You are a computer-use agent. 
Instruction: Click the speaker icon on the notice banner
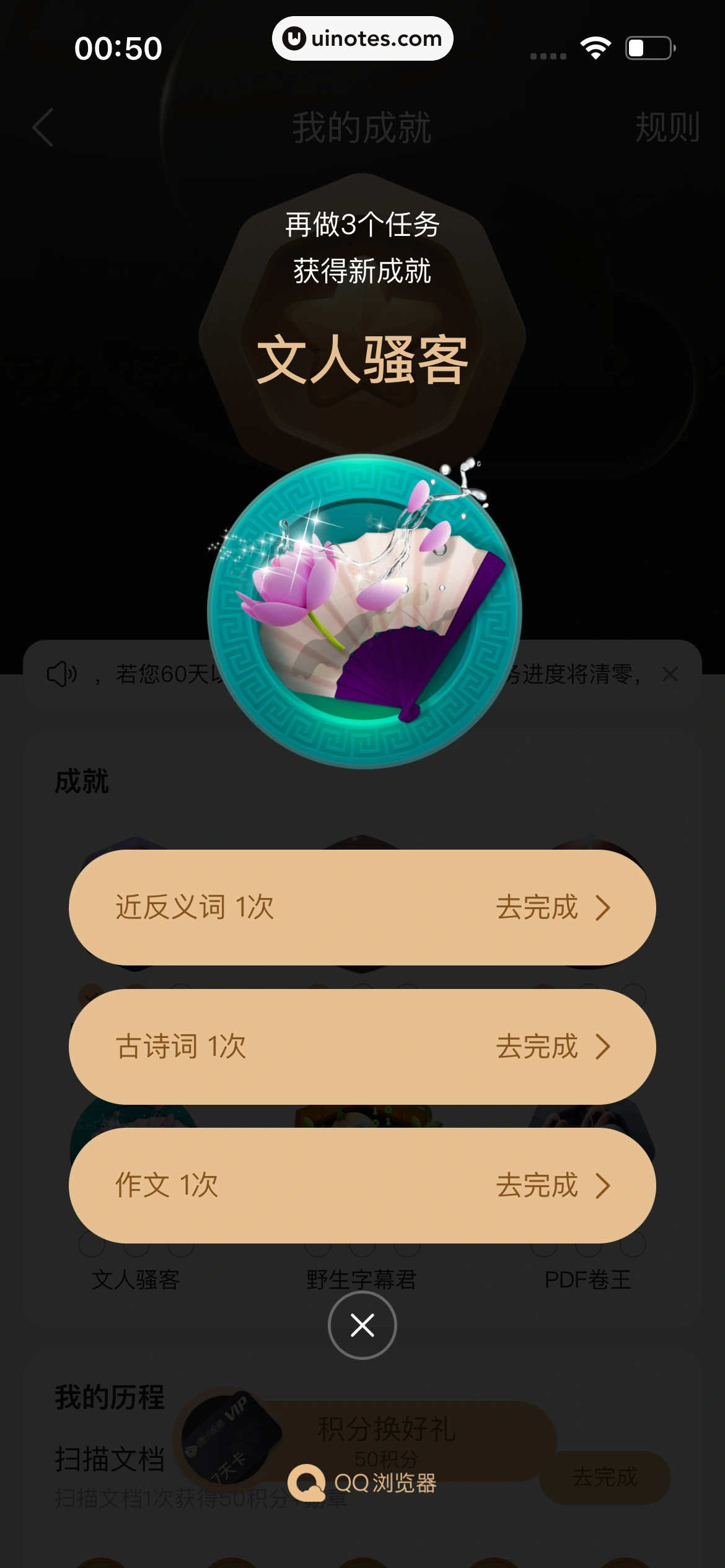click(62, 674)
